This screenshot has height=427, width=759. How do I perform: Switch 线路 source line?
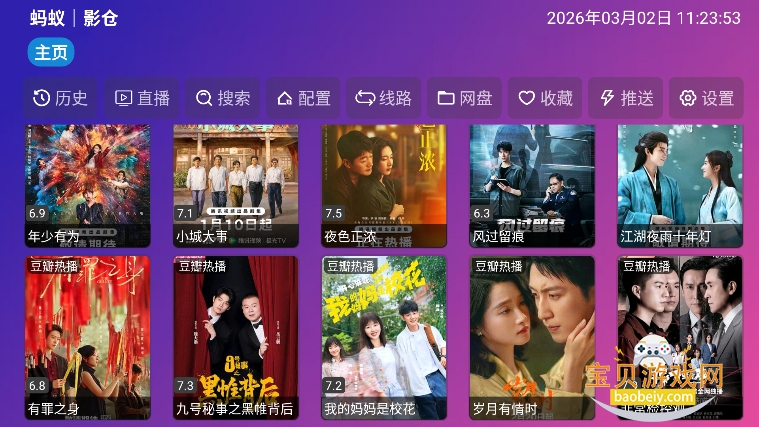click(384, 98)
